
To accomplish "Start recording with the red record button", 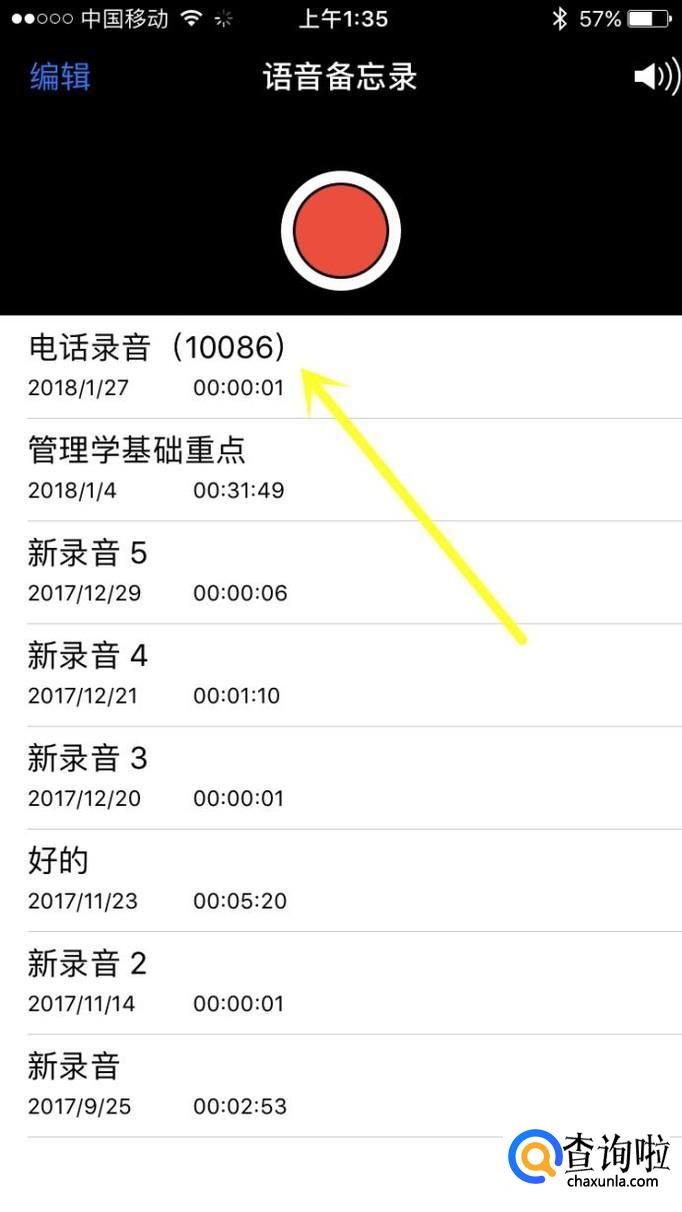I will click(x=341, y=231).
